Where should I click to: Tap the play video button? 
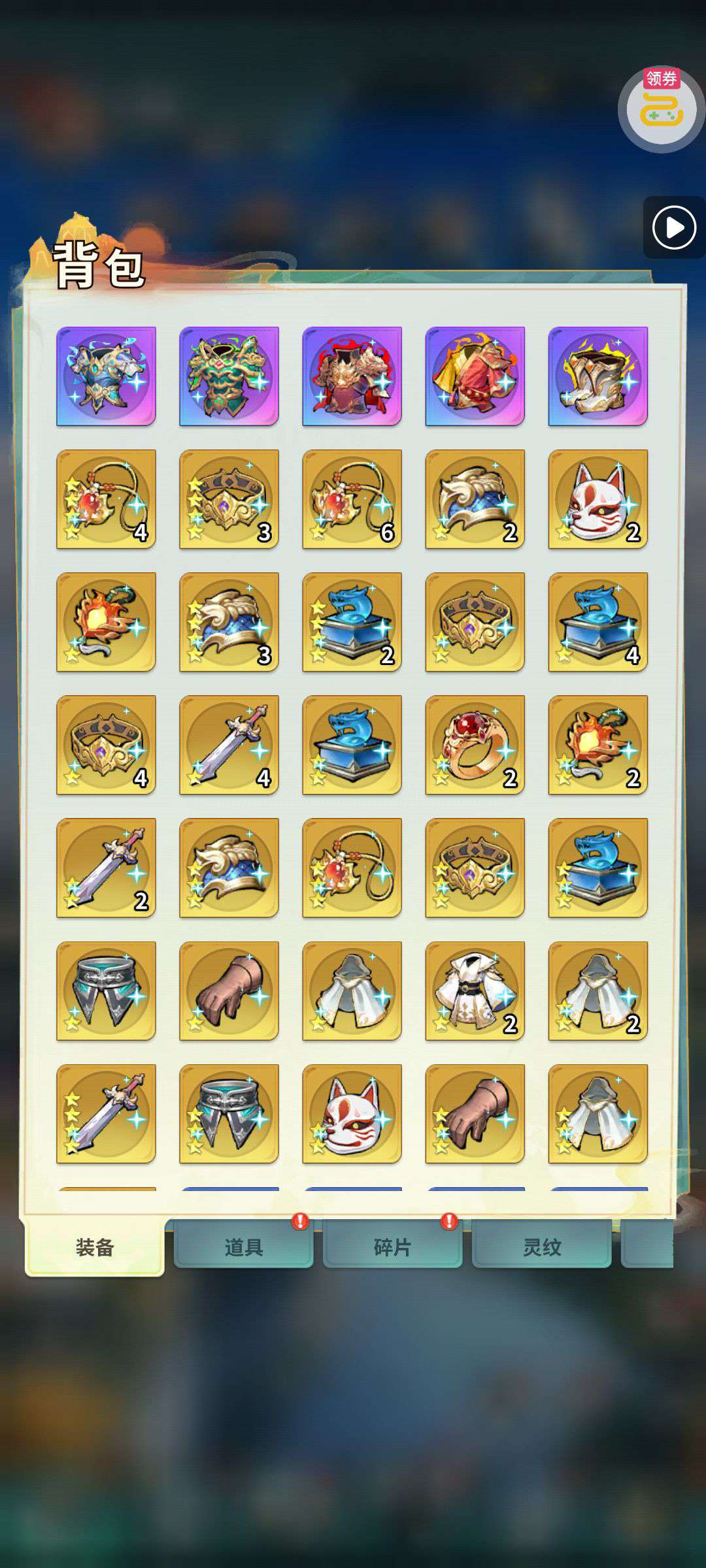(x=674, y=227)
